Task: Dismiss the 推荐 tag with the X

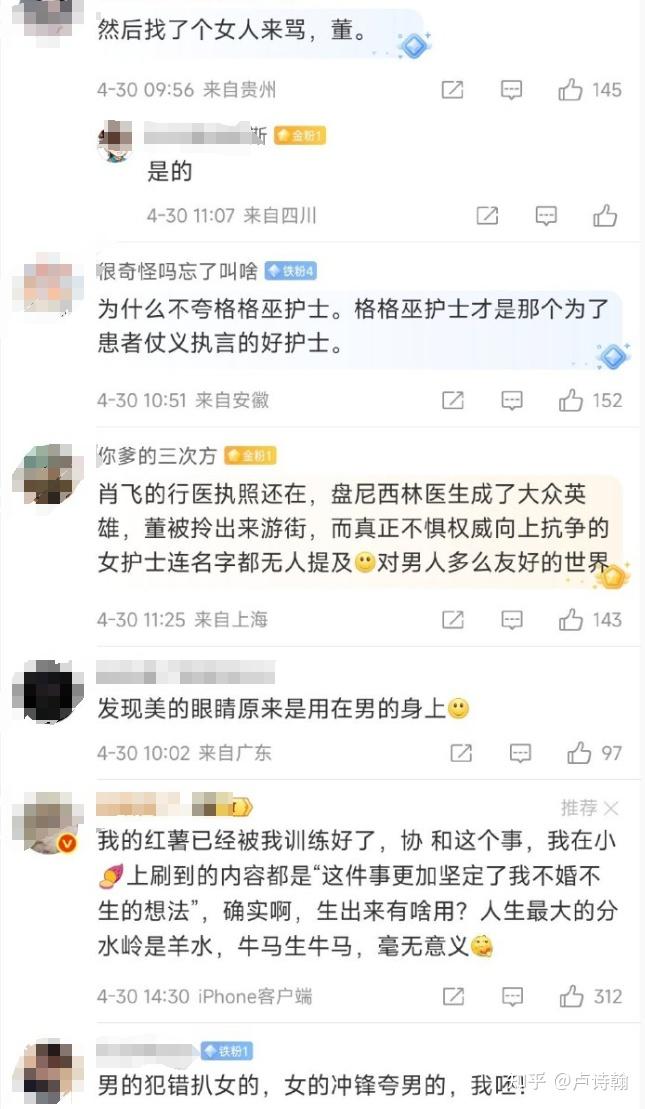Action: (x=611, y=808)
